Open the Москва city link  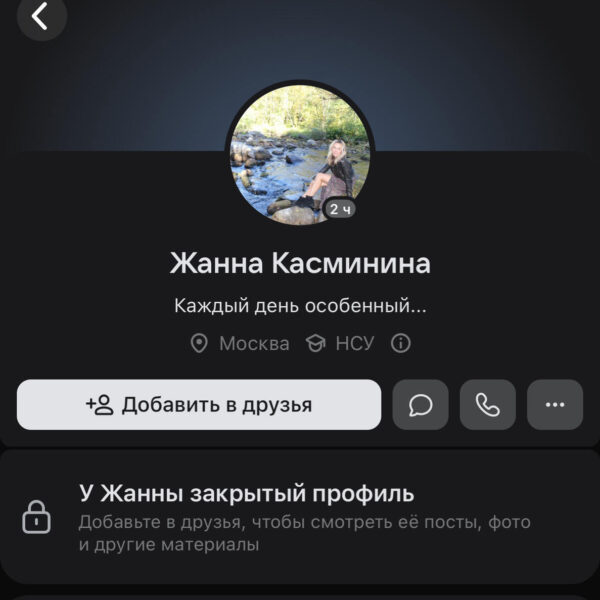241,344
